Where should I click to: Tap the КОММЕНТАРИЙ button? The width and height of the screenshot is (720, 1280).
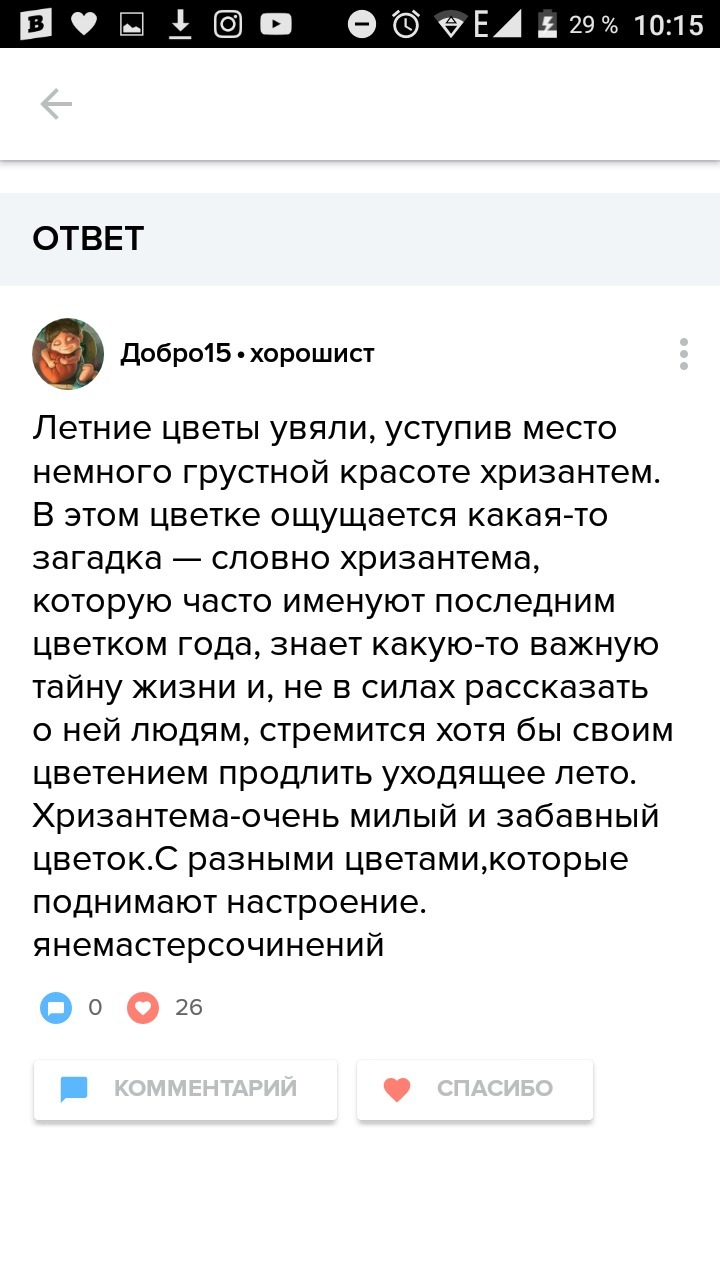coord(185,1089)
